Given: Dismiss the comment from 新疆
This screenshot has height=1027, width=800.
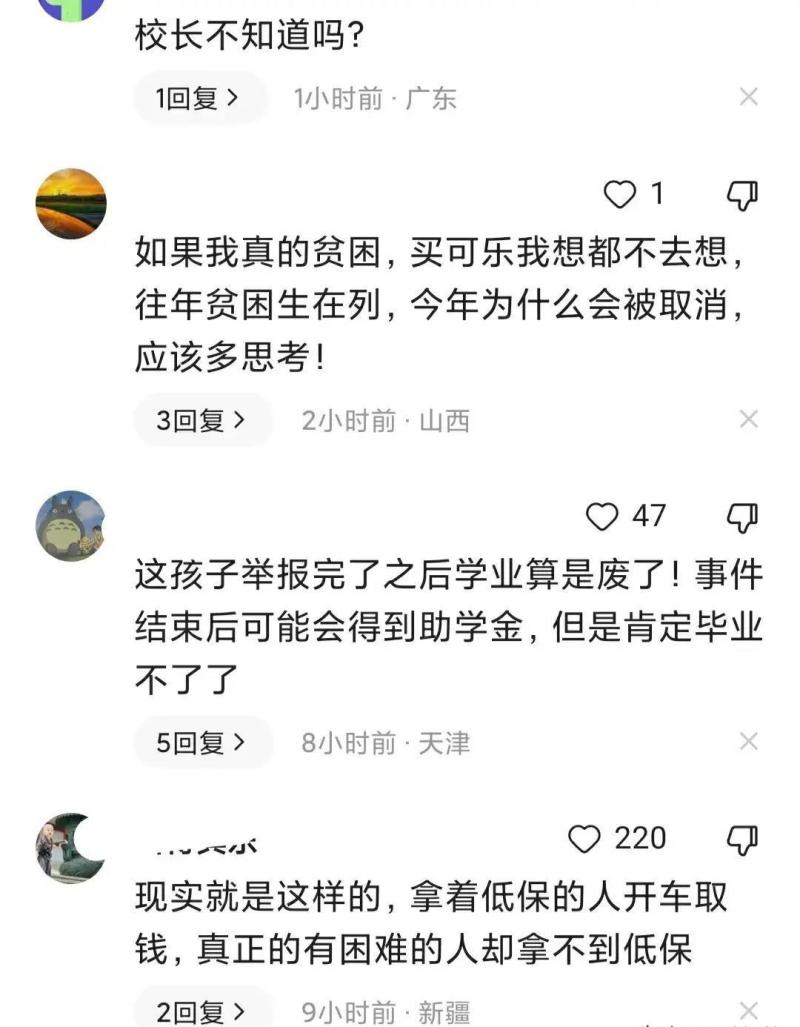Looking at the screenshot, I should point(748,1010).
